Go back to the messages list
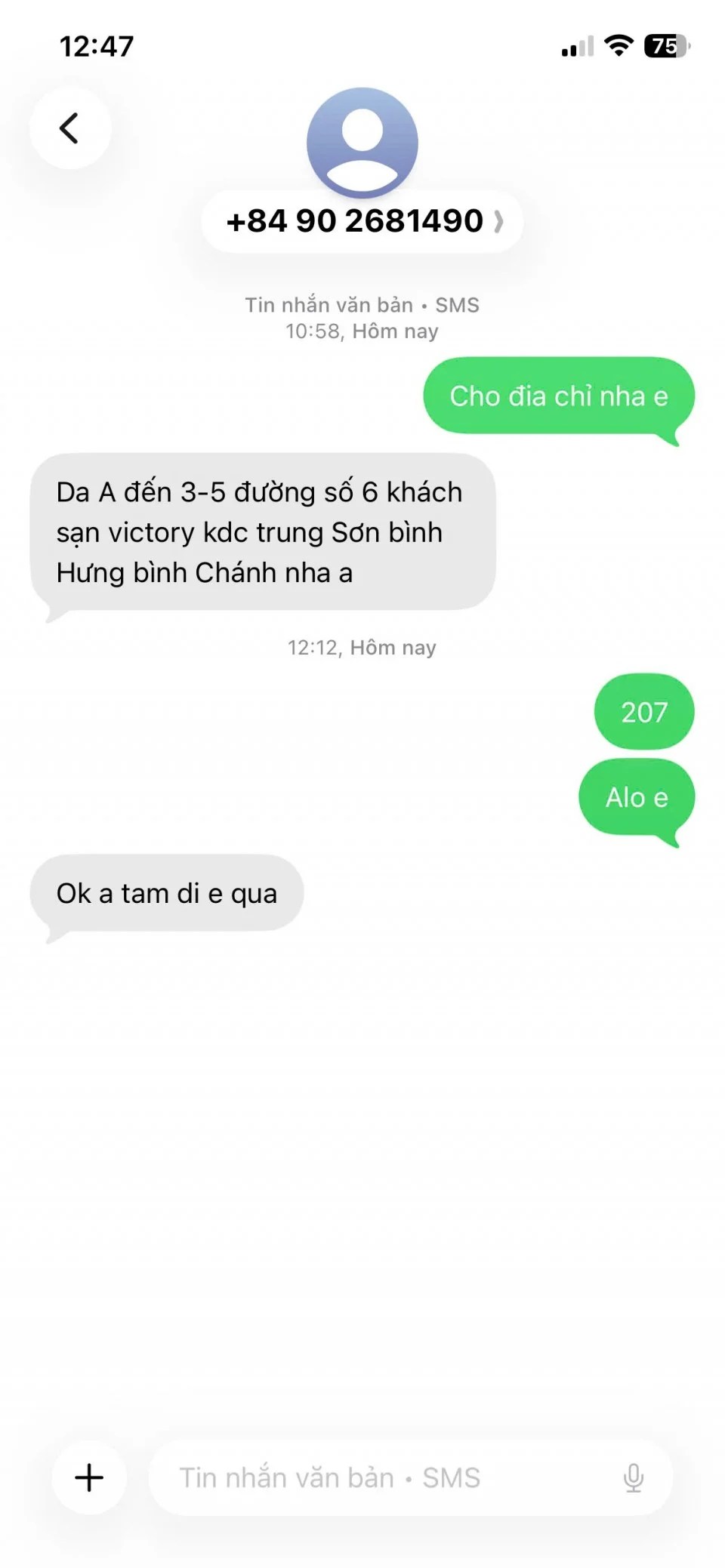The image size is (725, 1568). pos(70,128)
